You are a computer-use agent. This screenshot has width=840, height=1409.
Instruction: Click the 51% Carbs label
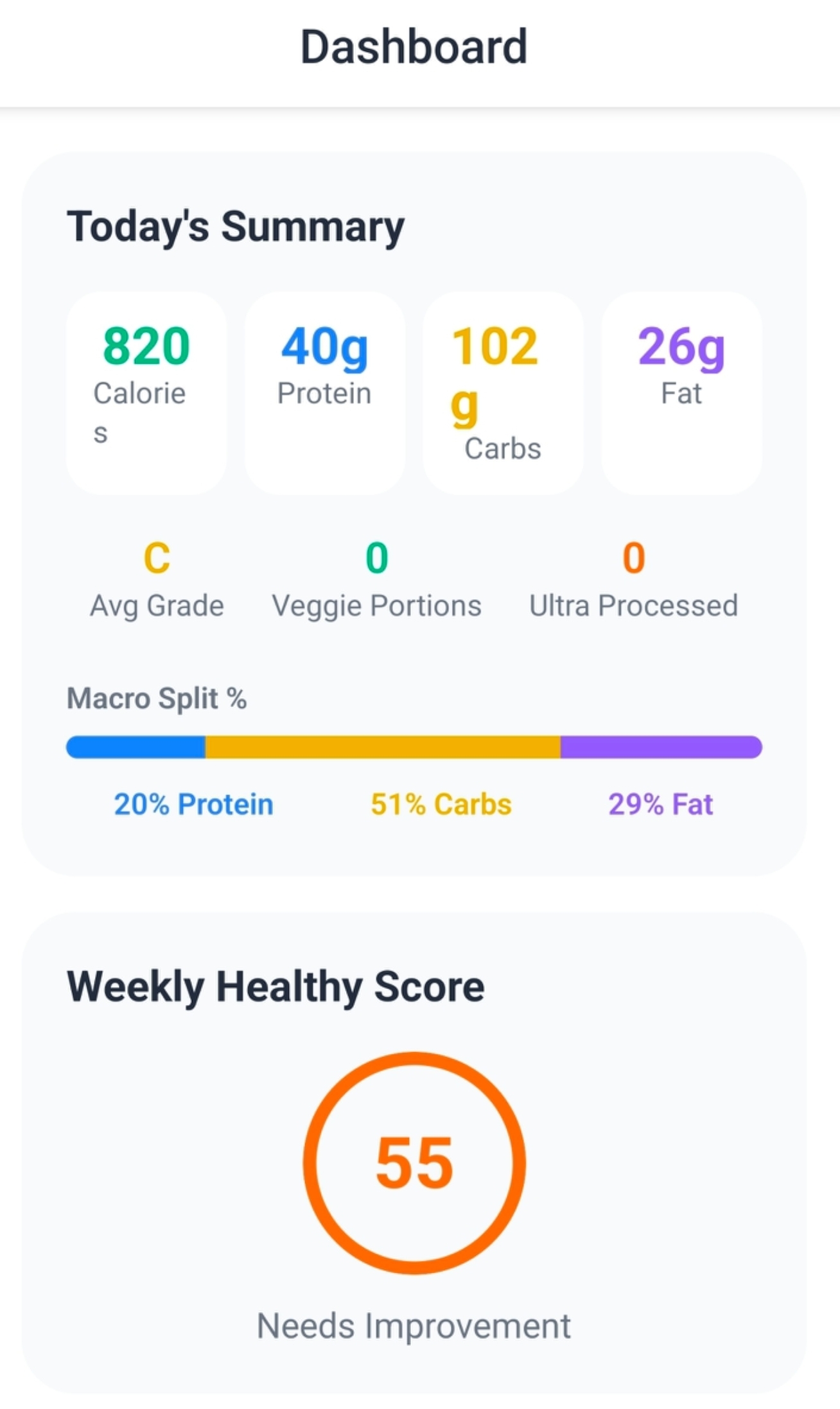[440, 803]
